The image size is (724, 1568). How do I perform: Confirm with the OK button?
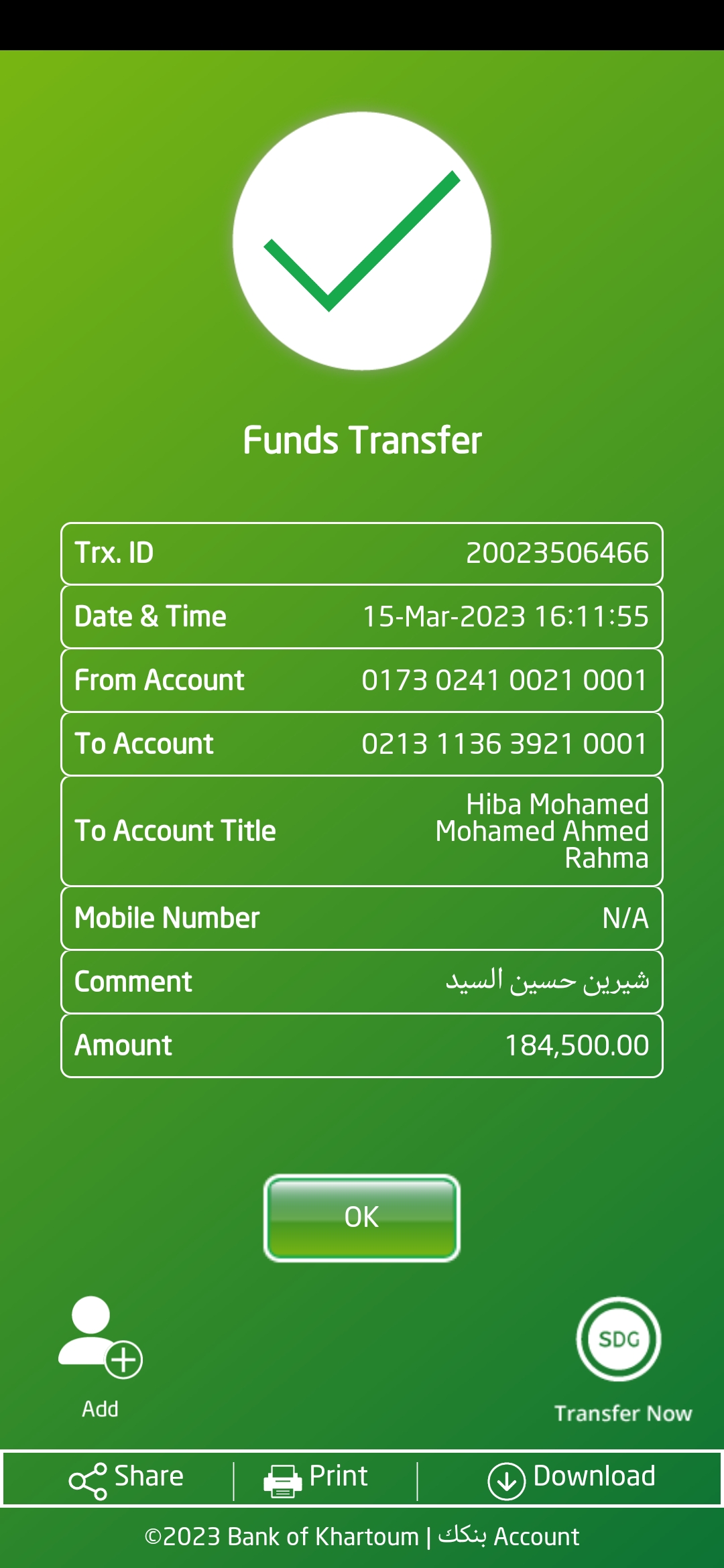pos(361,1218)
